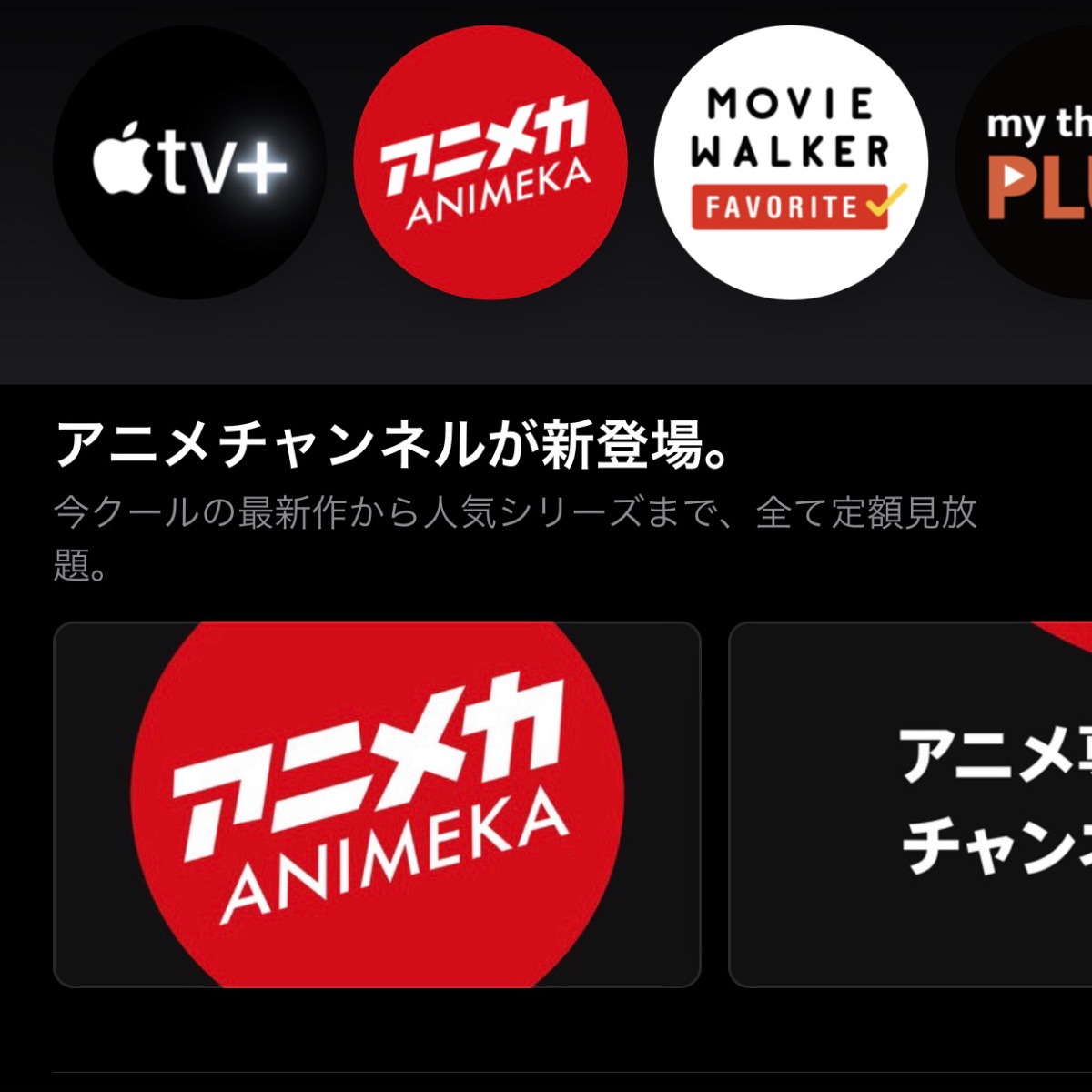This screenshot has width=1092, height=1092.
Task: Open the large ANIMEKA banner card
Action: pos(377,804)
